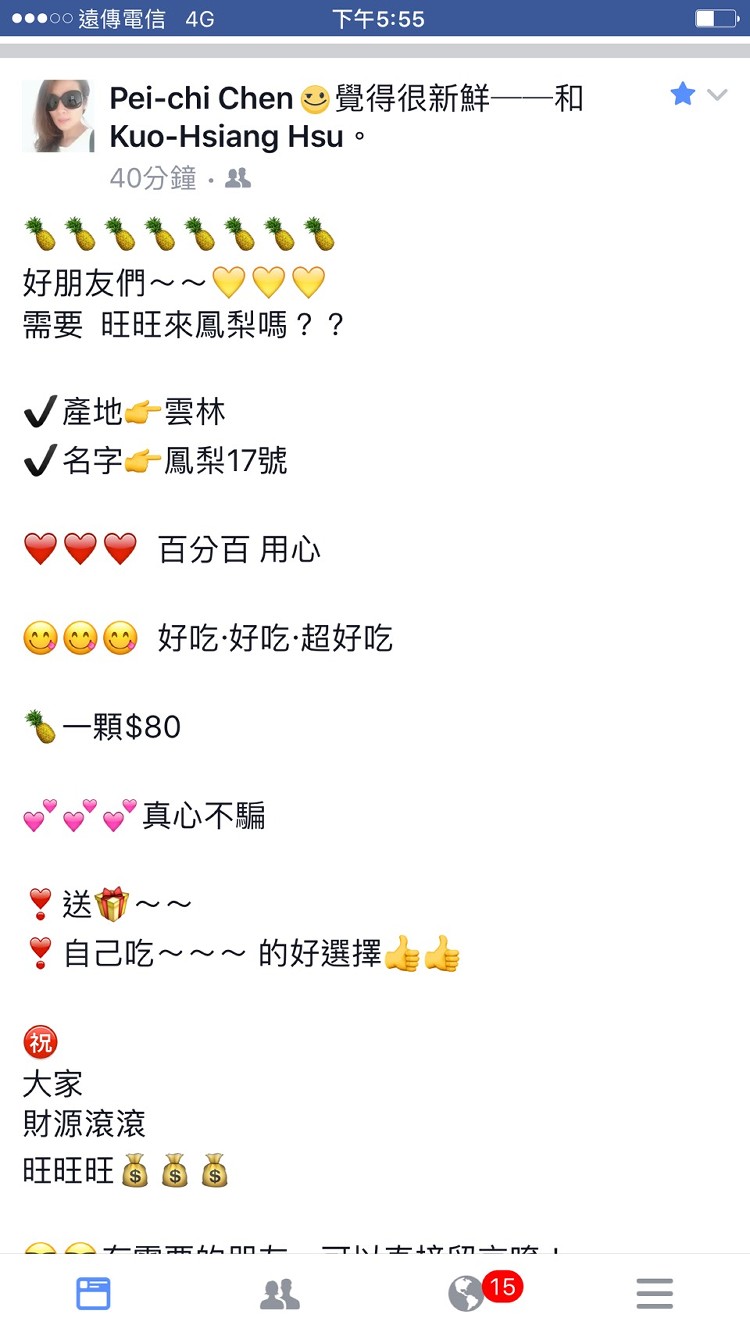
Task: Switch to the News Feed tab
Action: (x=93, y=1294)
